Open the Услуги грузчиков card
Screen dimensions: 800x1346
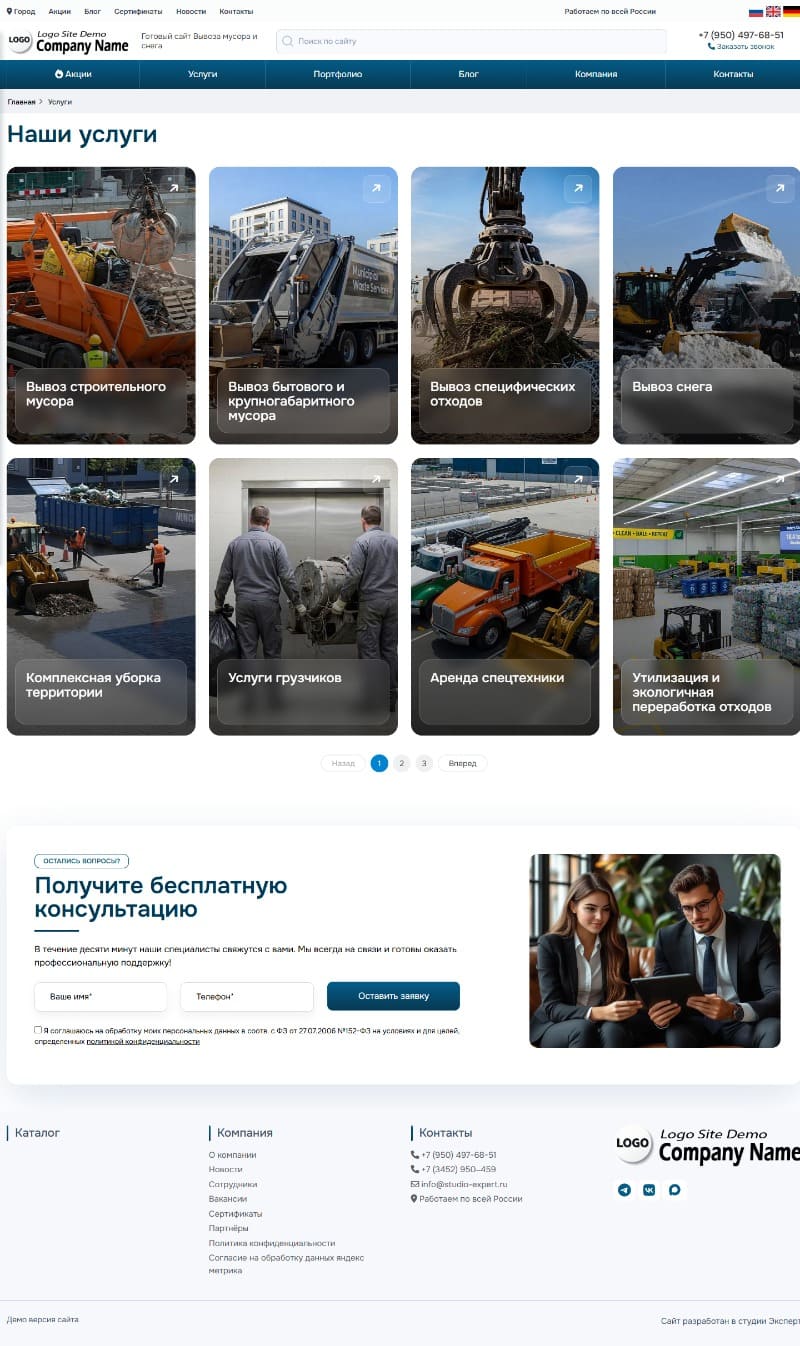coord(303,596)
